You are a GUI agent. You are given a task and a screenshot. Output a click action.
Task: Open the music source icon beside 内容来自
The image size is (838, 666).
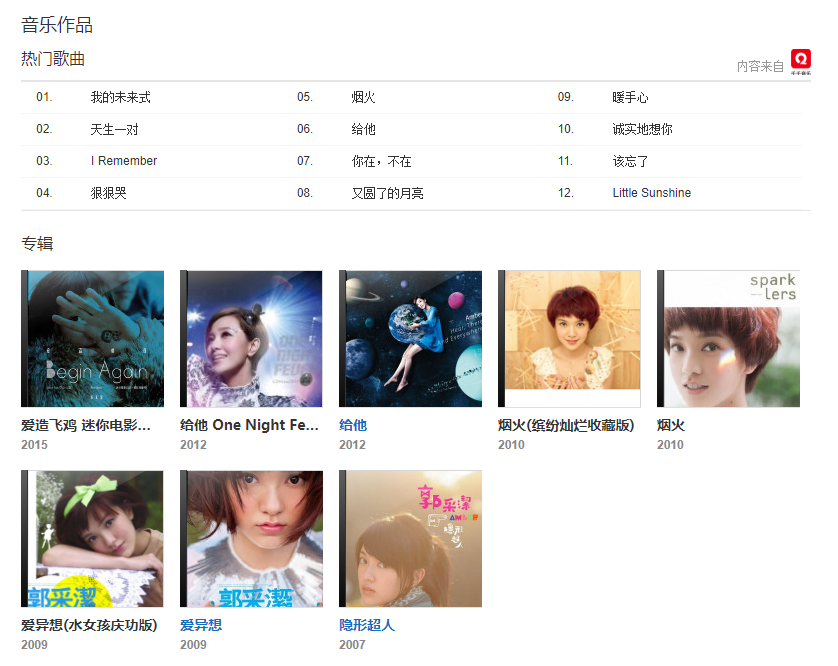[x=800, y=61]
